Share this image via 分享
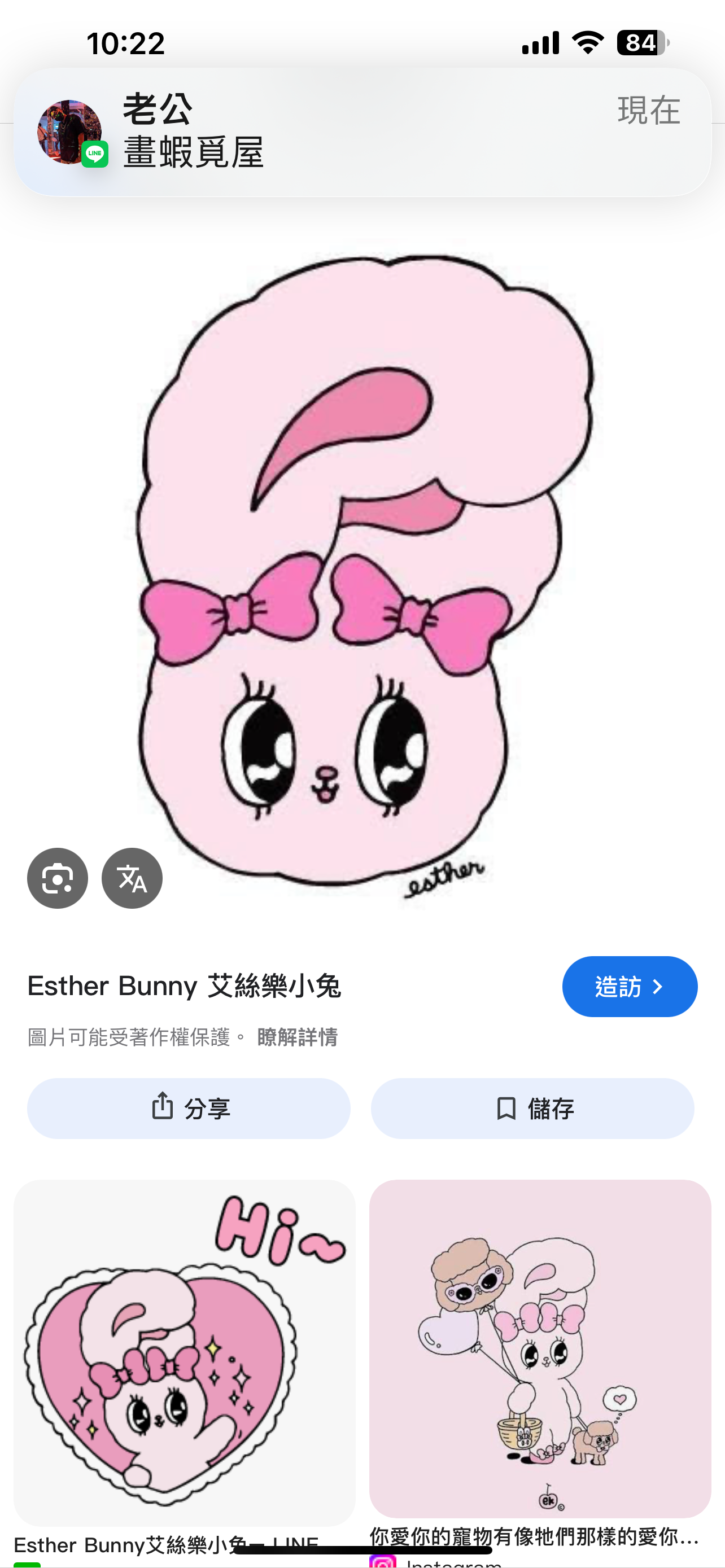This screenshot has height=1568, width=725. (x=189, y=1109)
